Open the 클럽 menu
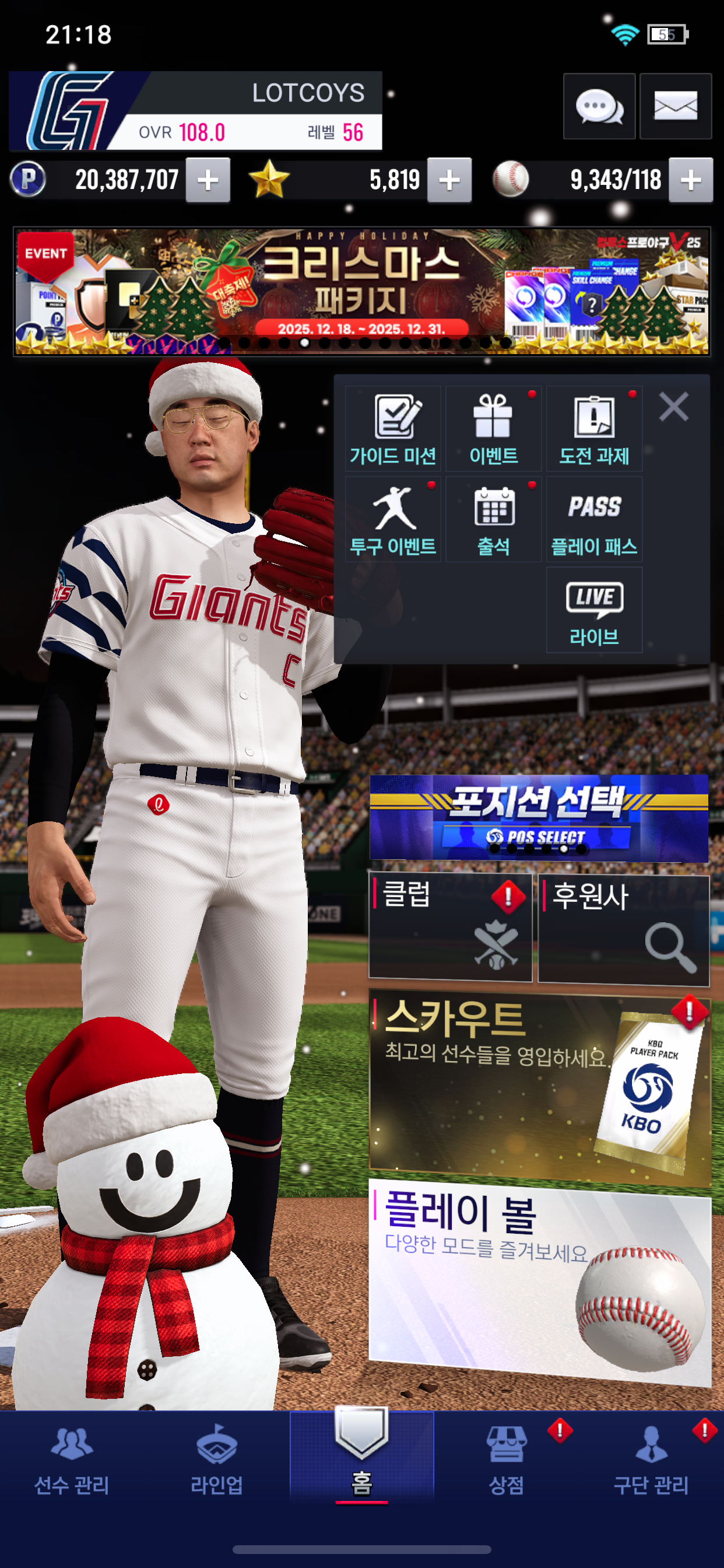The image size is (724, 1568). 450,926
